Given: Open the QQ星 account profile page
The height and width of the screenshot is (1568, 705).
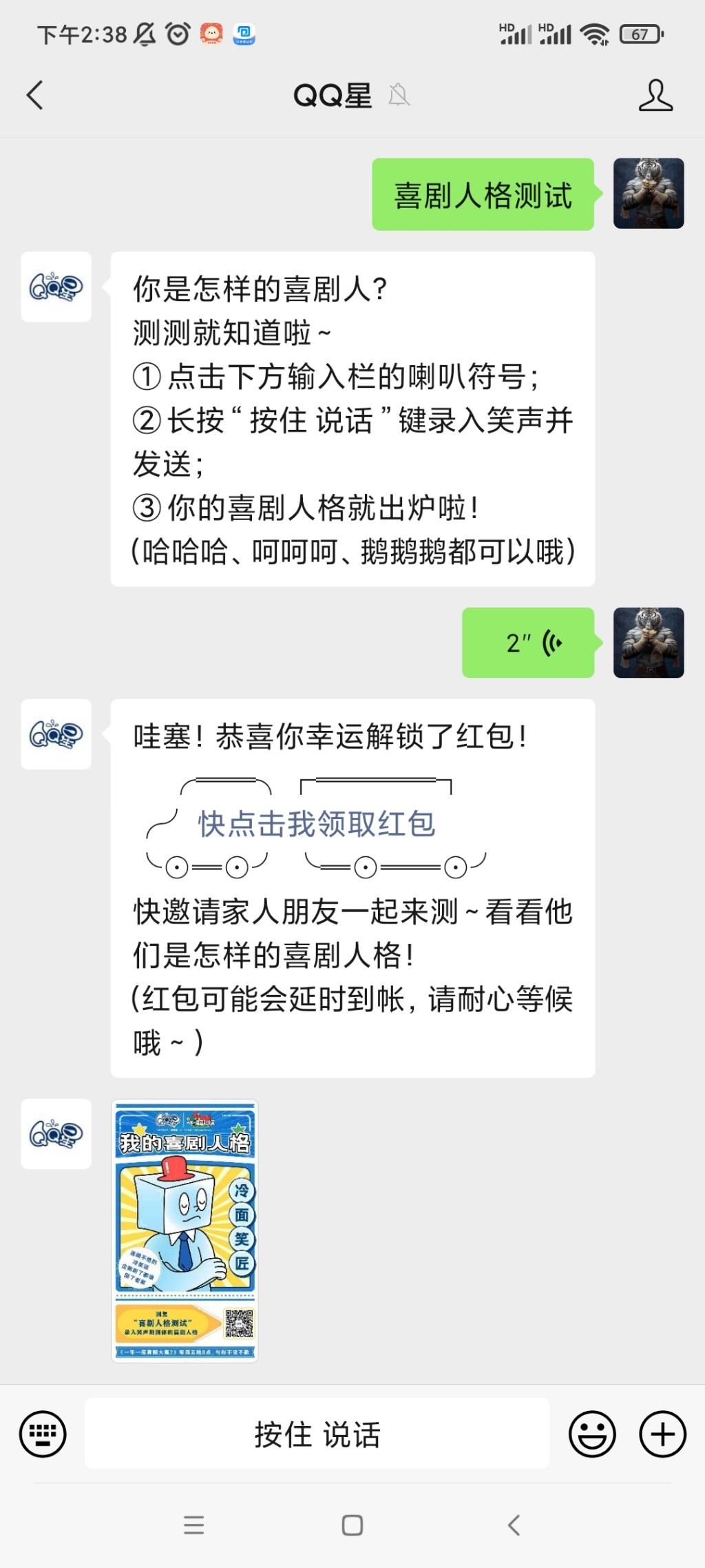Looking at the screenshot, I should pyautogui.click(x=655, y=95).
